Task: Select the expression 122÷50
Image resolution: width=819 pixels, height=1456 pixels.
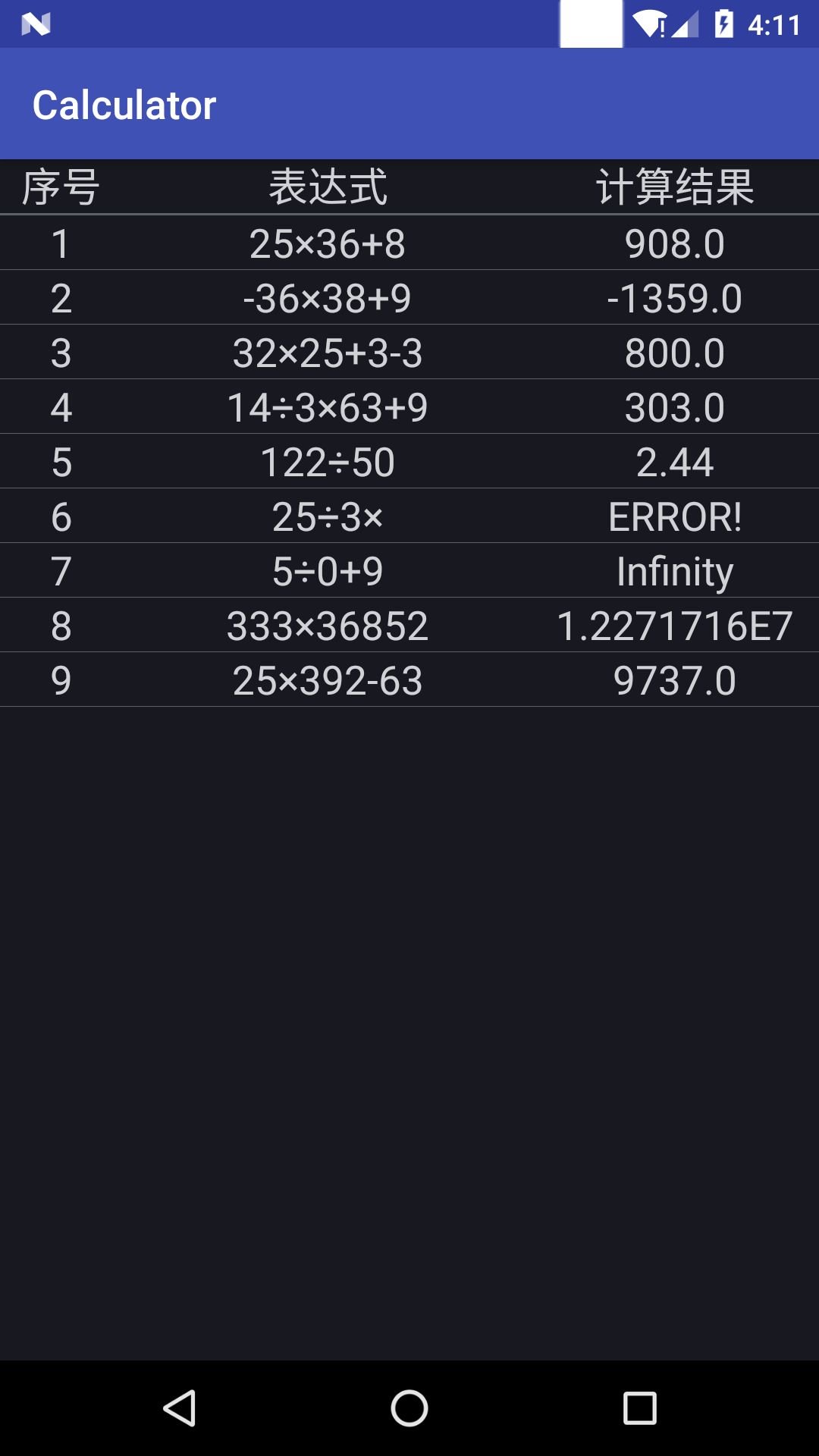Action: tap(328, 461)
